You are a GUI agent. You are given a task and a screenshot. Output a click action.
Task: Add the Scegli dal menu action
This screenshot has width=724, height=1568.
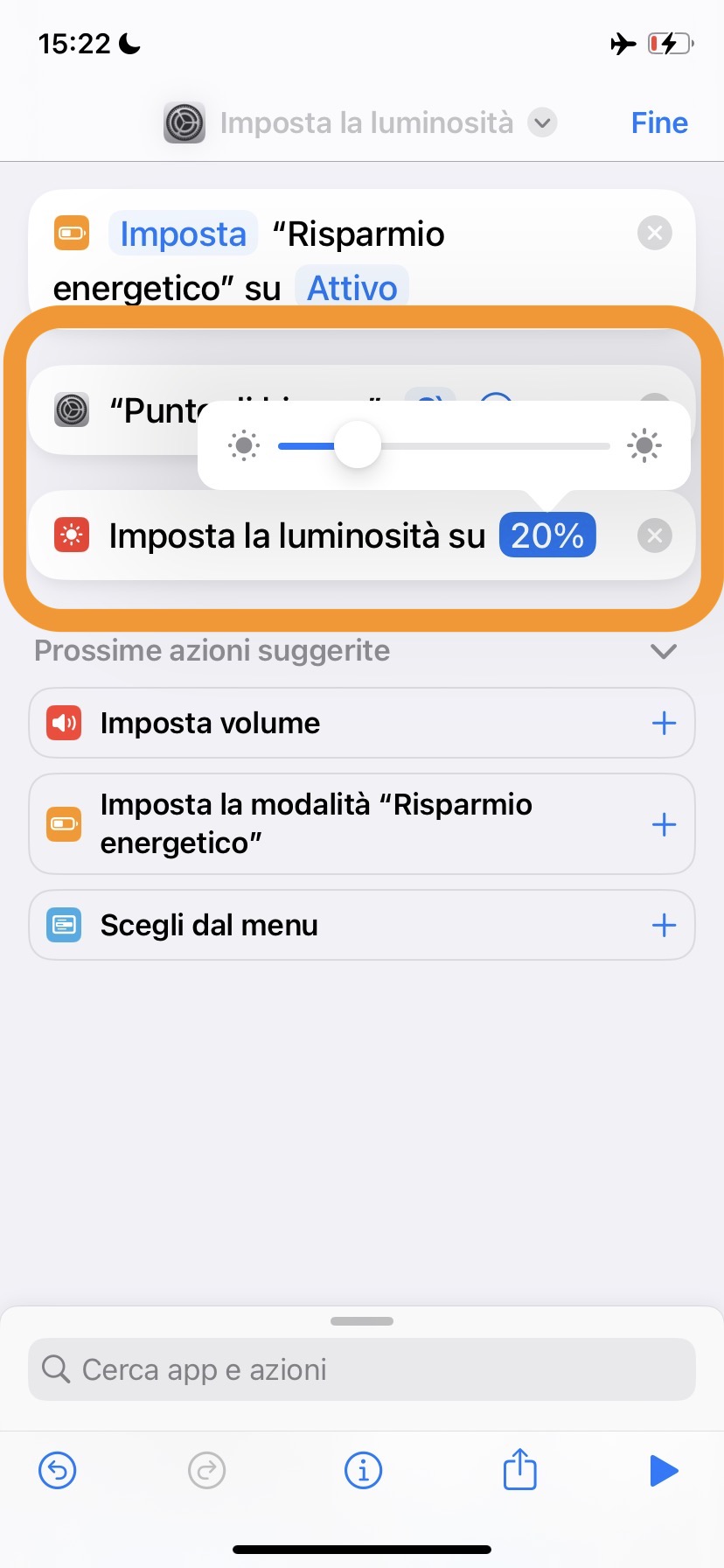pyautogui.click(x=664, y=925)
